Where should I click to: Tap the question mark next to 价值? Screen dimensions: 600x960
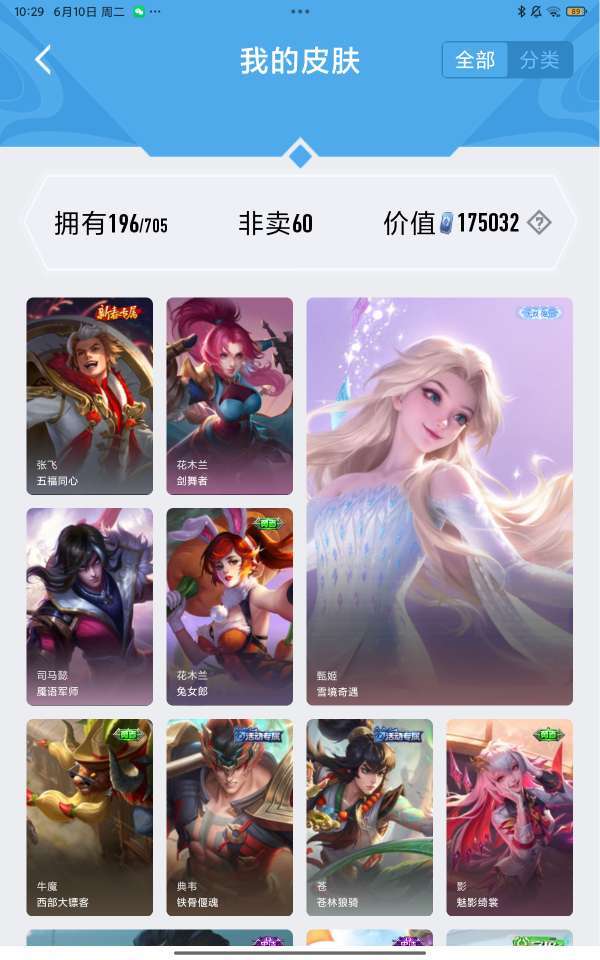[539, 222]
